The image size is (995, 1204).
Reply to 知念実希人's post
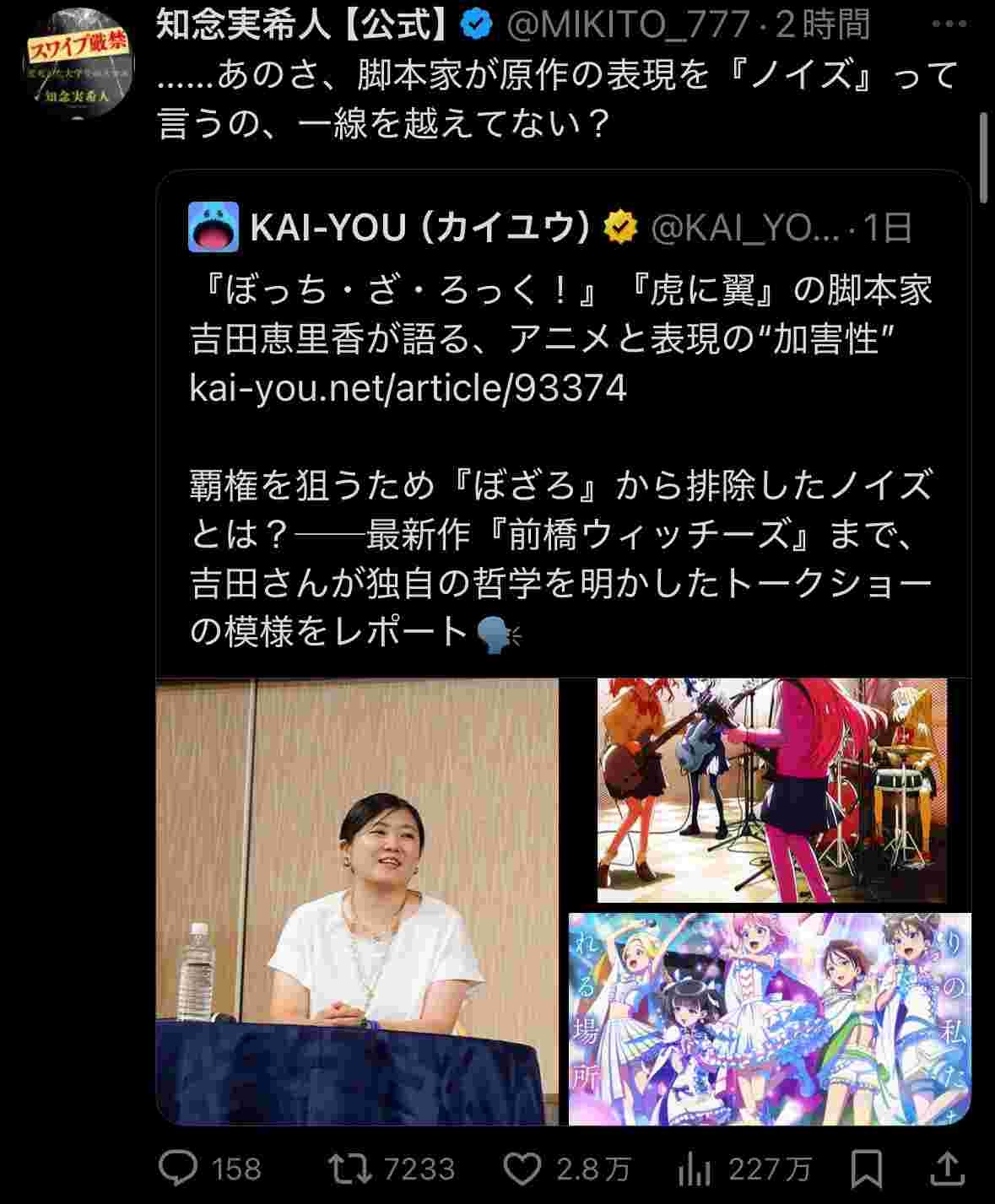pyautogui.click(x=179, y=1168)
